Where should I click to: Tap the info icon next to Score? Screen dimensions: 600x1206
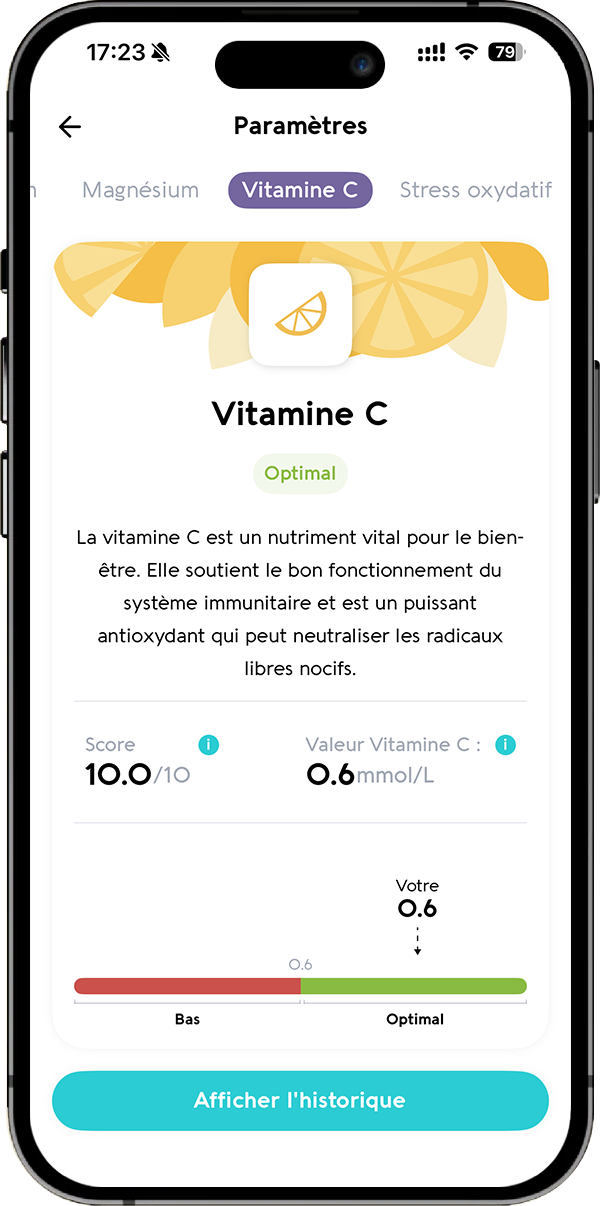tap(208, 745)
